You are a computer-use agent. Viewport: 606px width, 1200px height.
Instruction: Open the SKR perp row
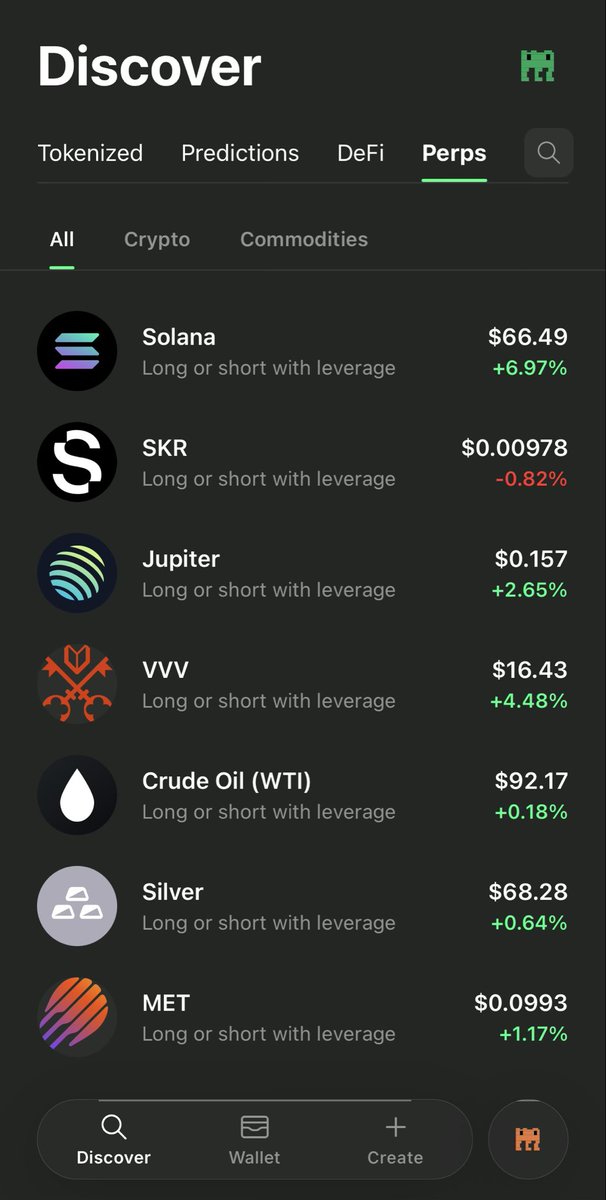click(303, 462)
